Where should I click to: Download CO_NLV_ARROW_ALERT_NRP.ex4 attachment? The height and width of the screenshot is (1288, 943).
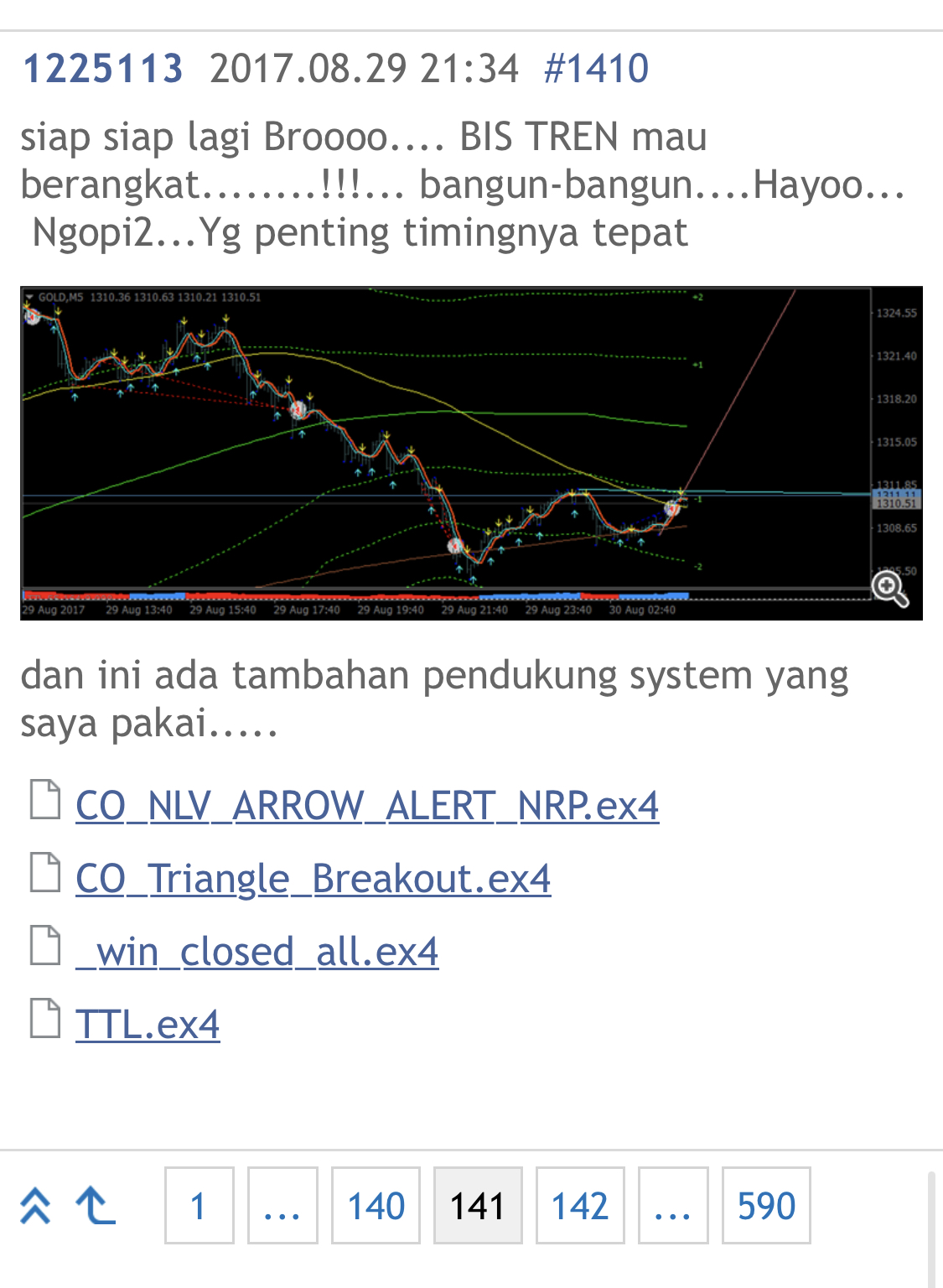[x=366, y=806]
